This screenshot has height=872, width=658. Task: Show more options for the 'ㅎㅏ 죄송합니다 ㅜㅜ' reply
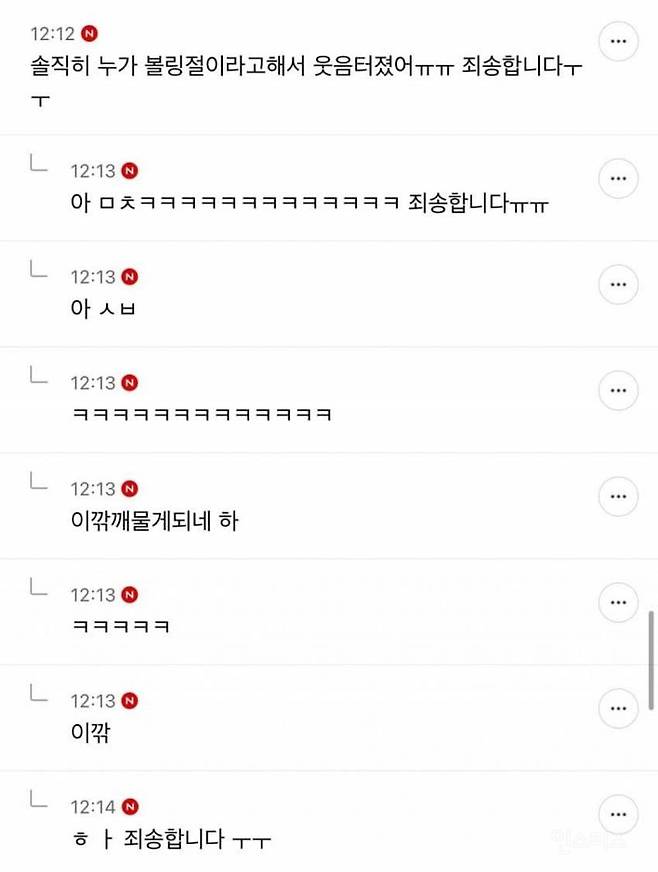coord(618,814)
